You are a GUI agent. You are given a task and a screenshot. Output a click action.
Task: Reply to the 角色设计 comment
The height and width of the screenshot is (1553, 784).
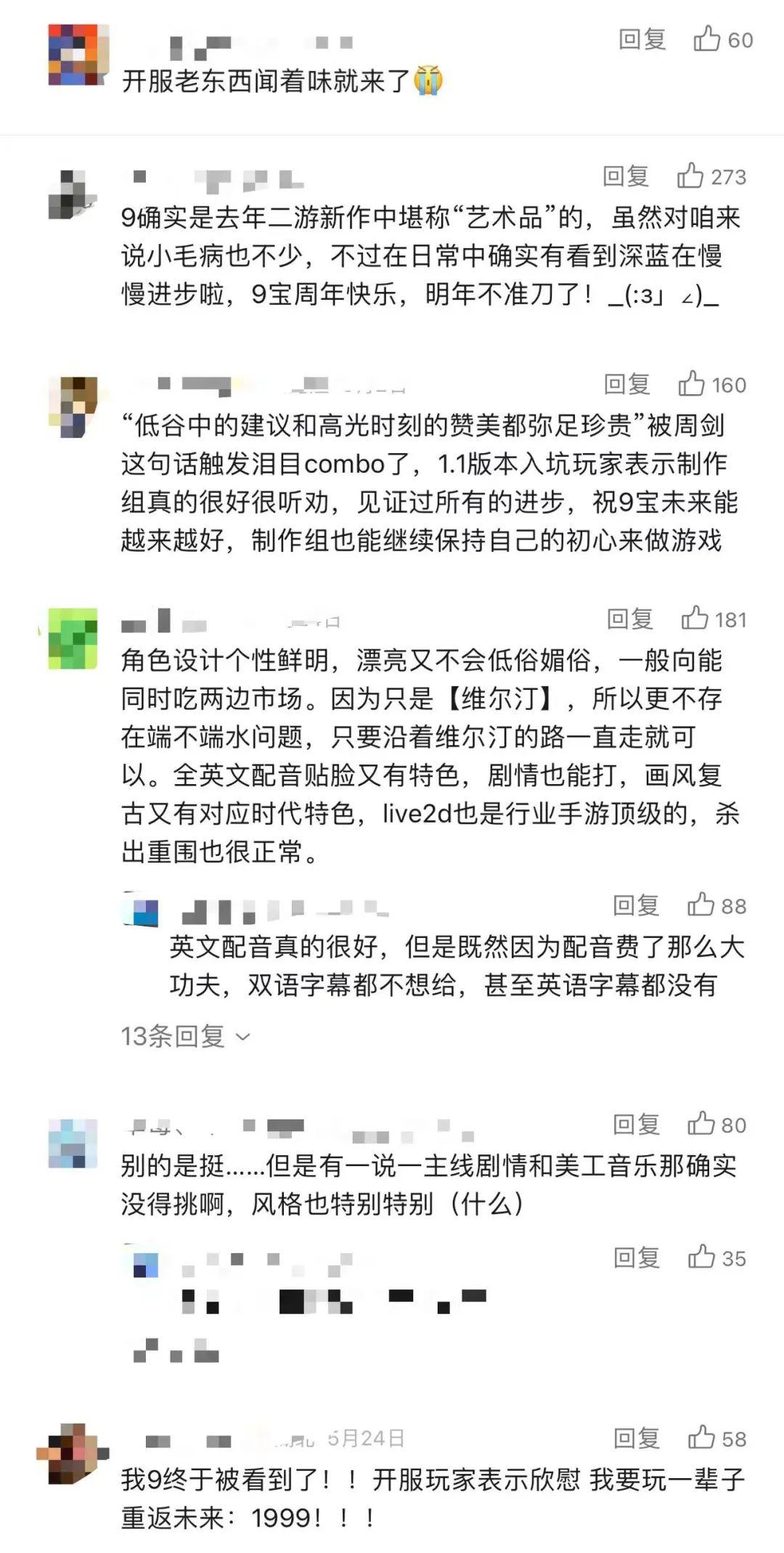630,619
